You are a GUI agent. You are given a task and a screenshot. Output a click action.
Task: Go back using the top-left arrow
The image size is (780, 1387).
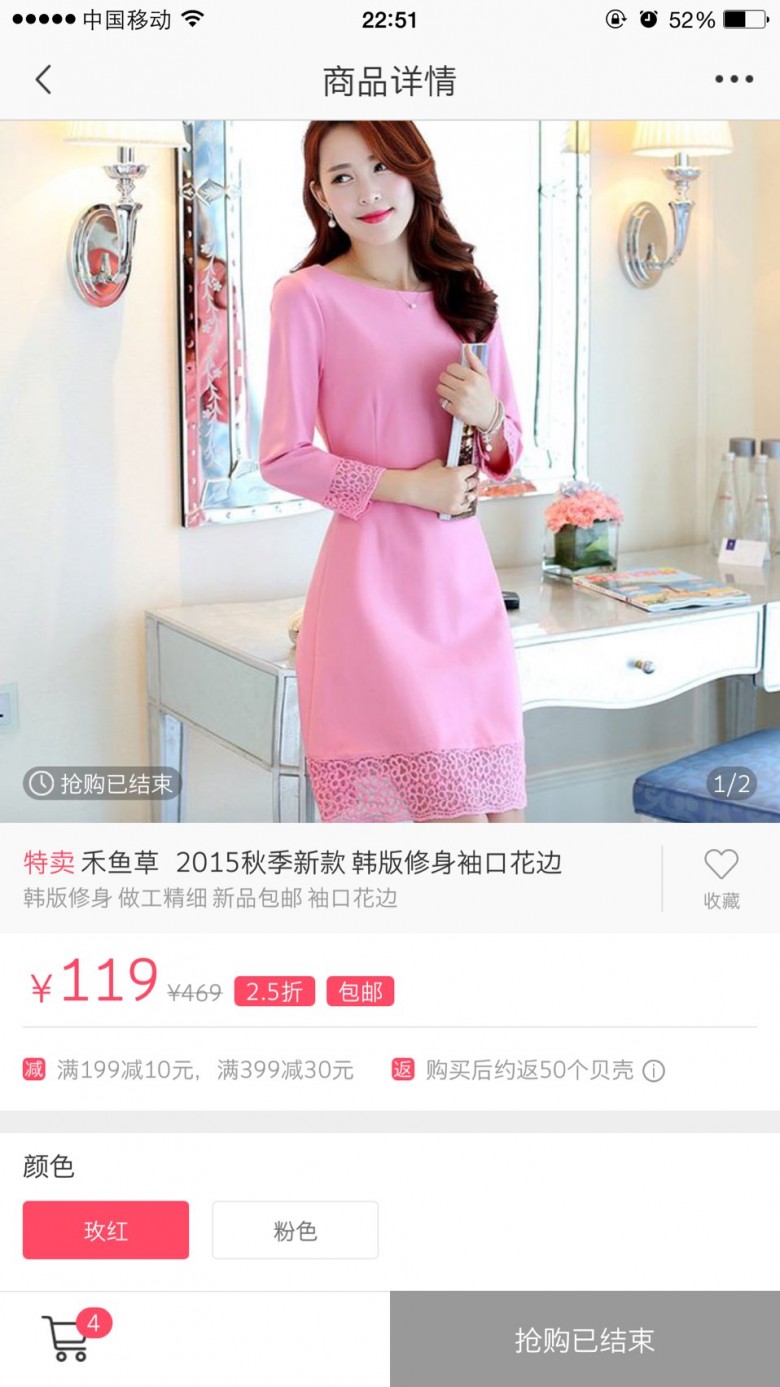[43, 80]
